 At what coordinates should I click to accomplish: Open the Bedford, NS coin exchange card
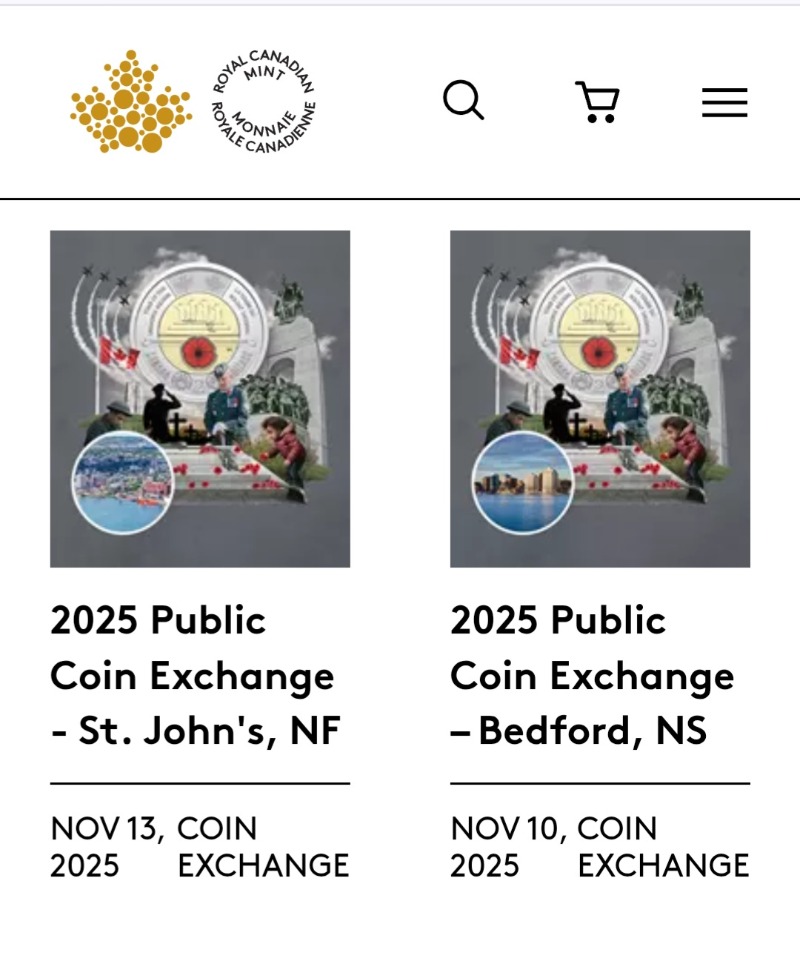(x=600, y=400)
